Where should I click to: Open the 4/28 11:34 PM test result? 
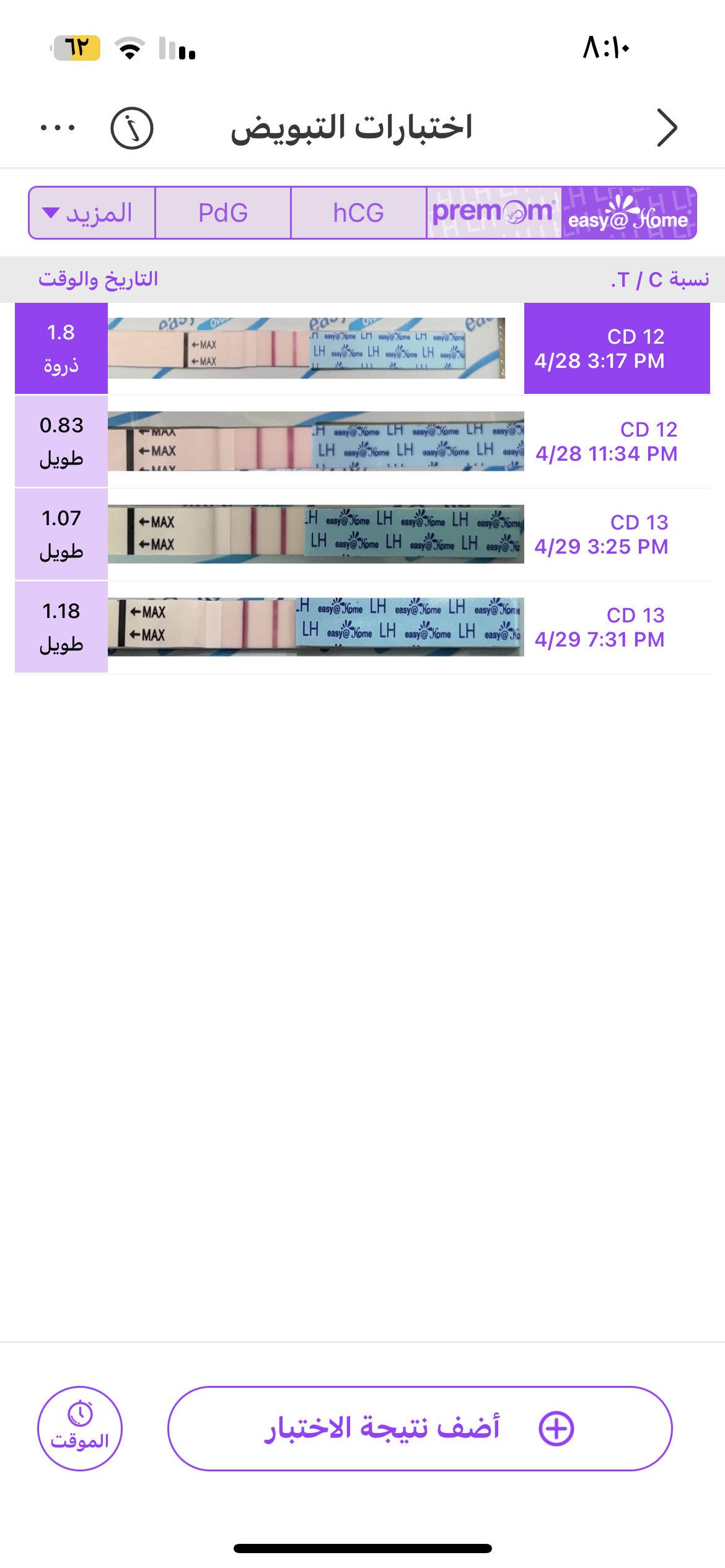[362, 442]
